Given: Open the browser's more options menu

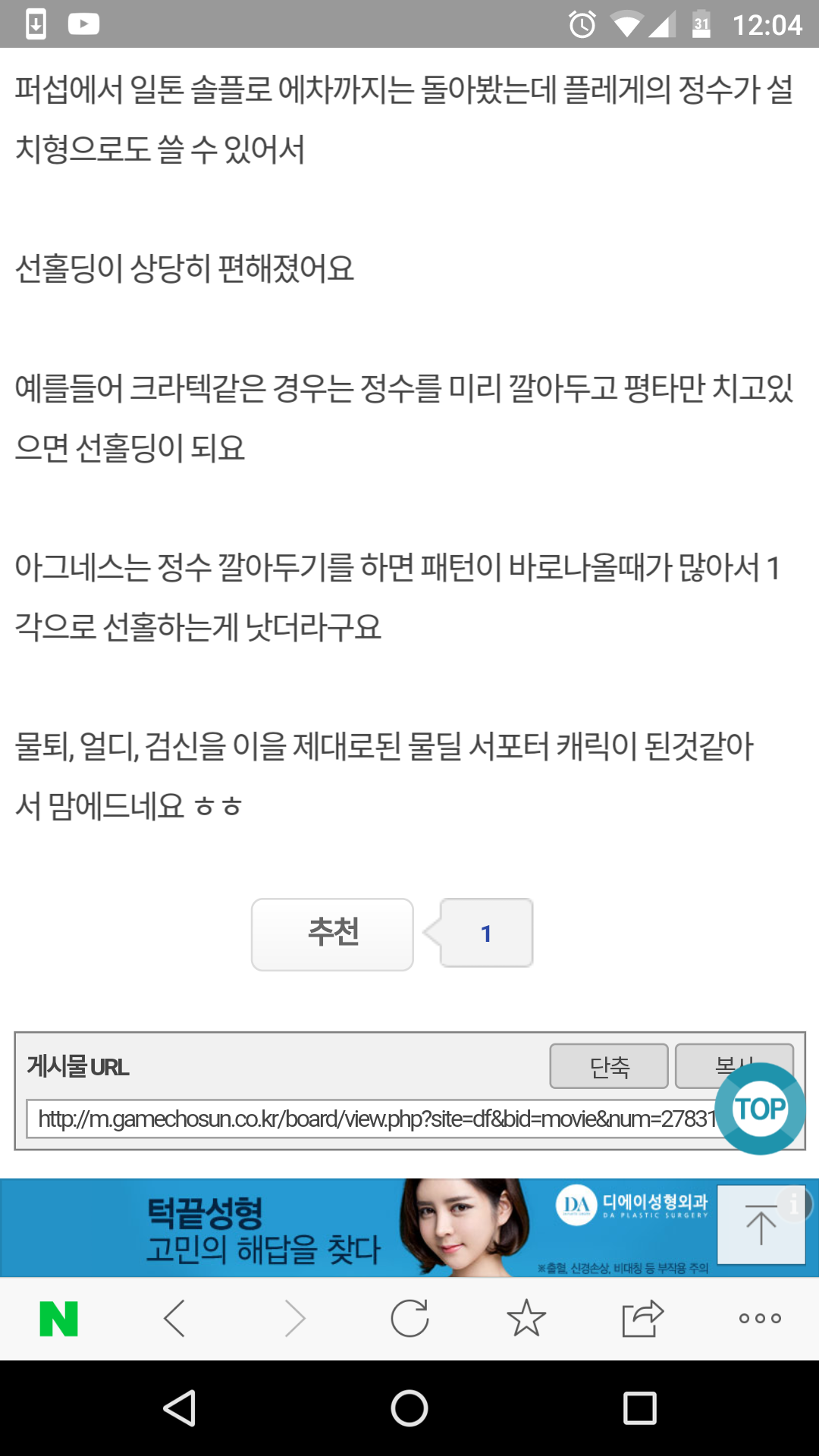Looking at the screenshot, I should [760, 1319].
